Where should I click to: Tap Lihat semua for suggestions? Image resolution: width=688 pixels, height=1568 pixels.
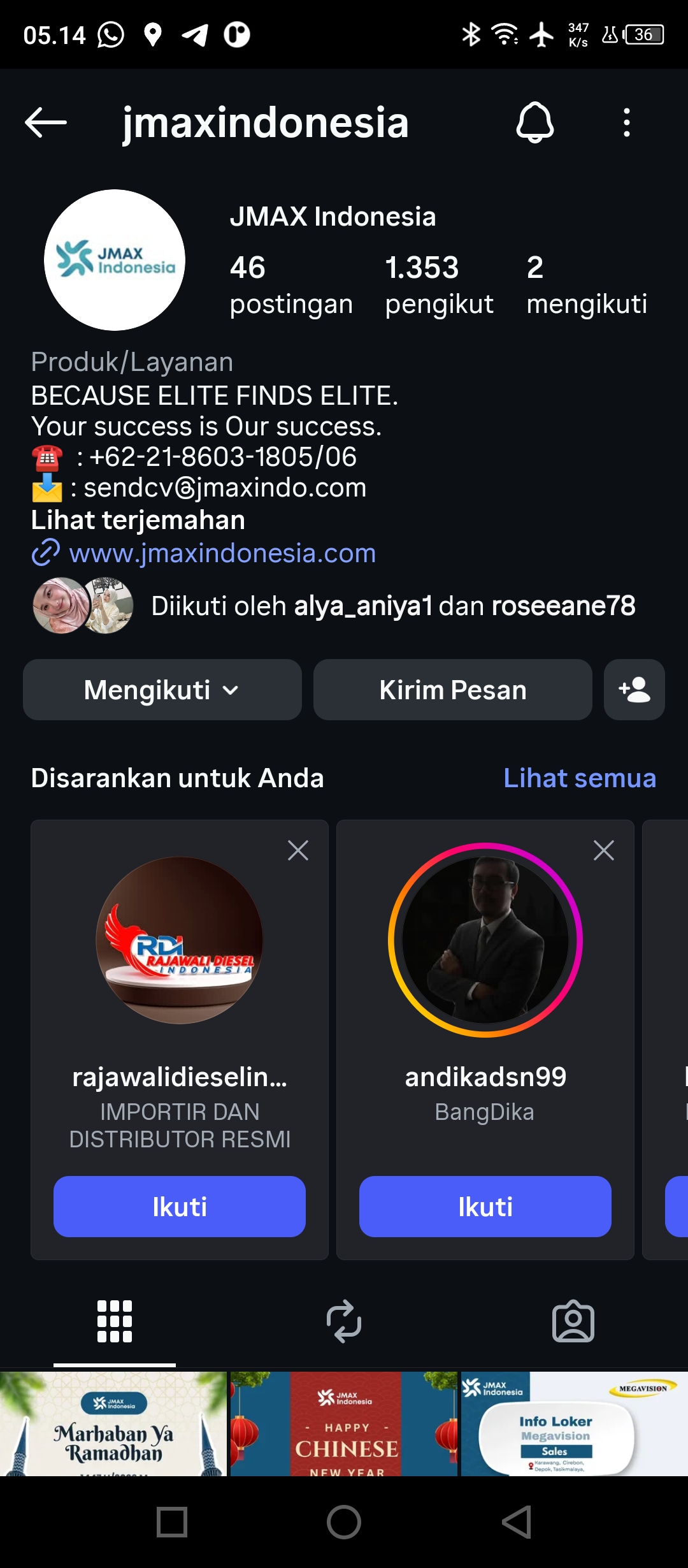click(x=579, y=778)
